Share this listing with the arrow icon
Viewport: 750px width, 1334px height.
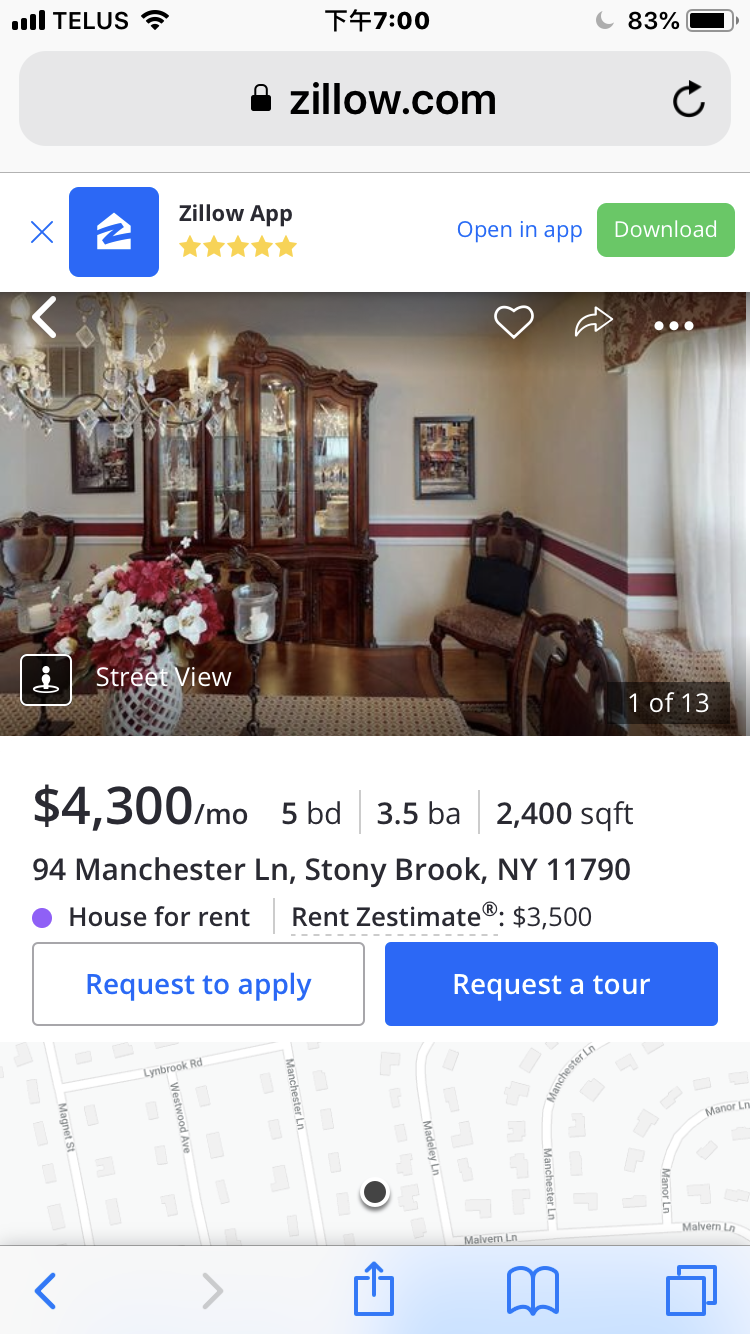(x=593, y=322)
